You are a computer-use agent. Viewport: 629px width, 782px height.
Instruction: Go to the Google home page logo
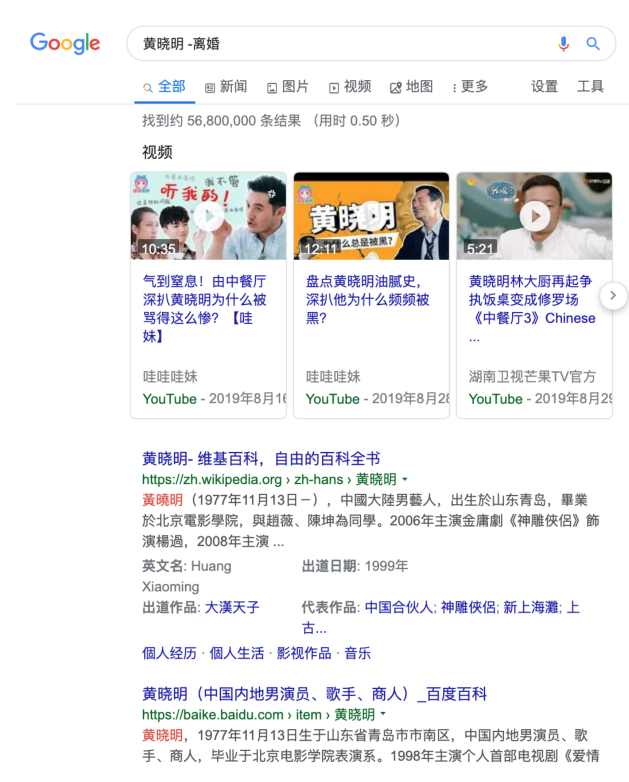tap(65, 43)
